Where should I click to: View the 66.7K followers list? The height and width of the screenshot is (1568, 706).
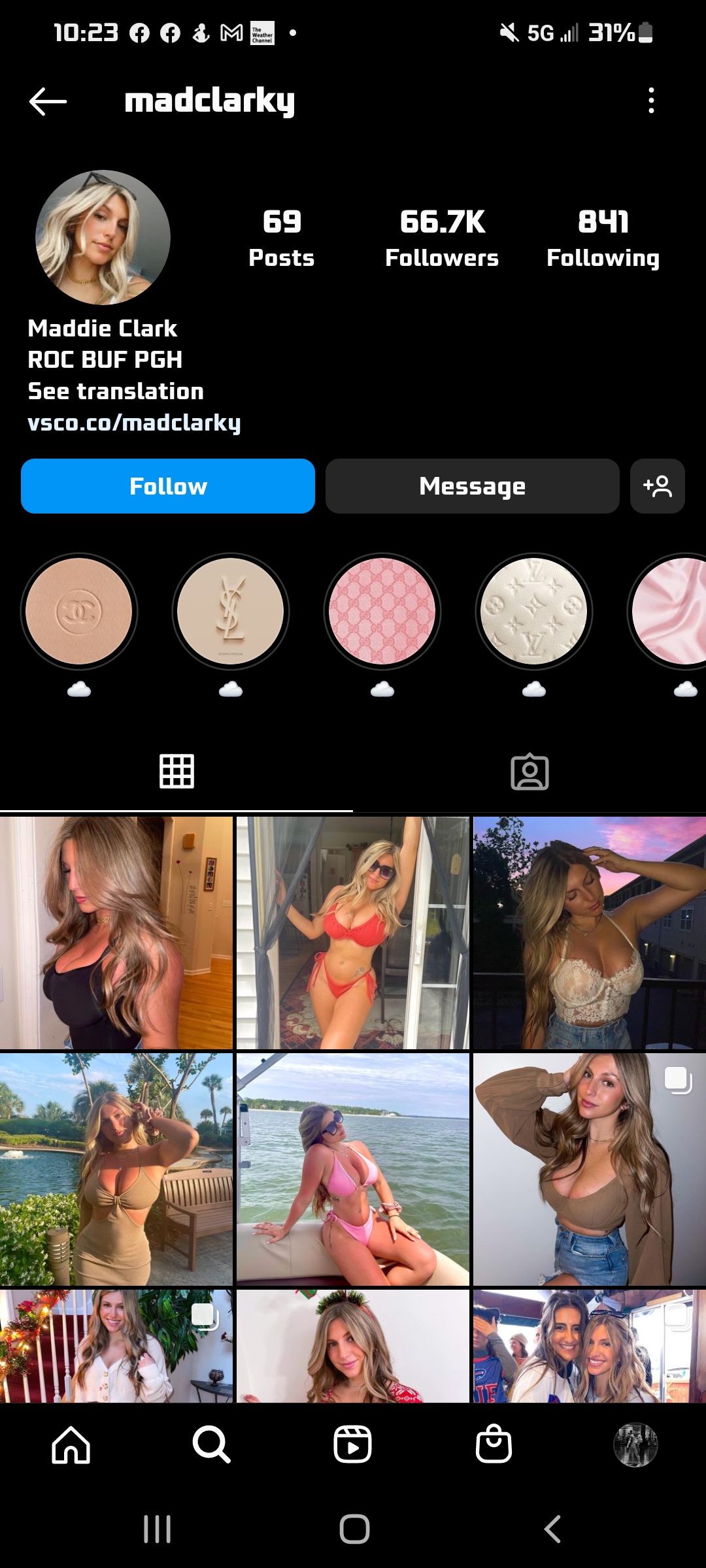(442, 238)
